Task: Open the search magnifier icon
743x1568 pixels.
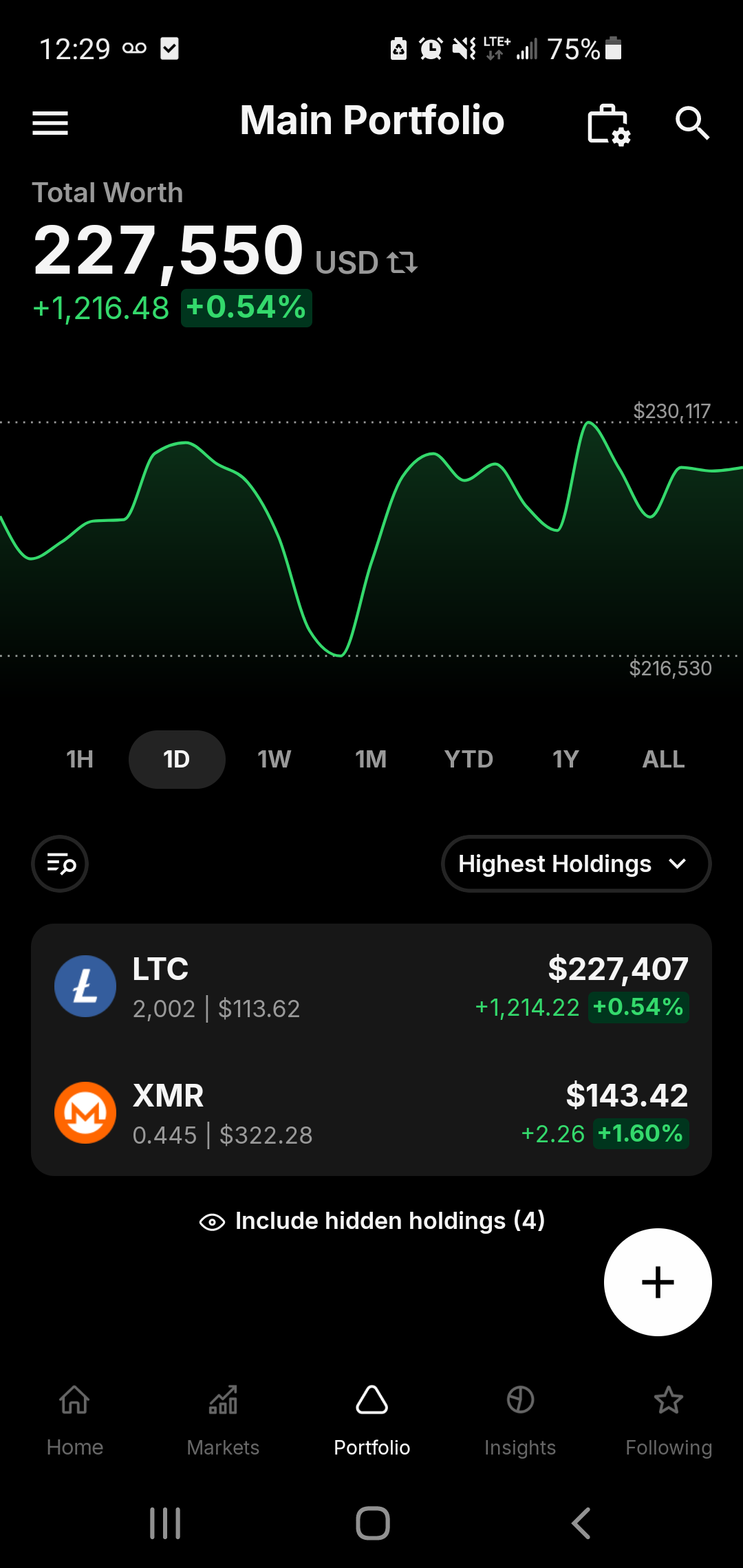Action: (691, 123)
